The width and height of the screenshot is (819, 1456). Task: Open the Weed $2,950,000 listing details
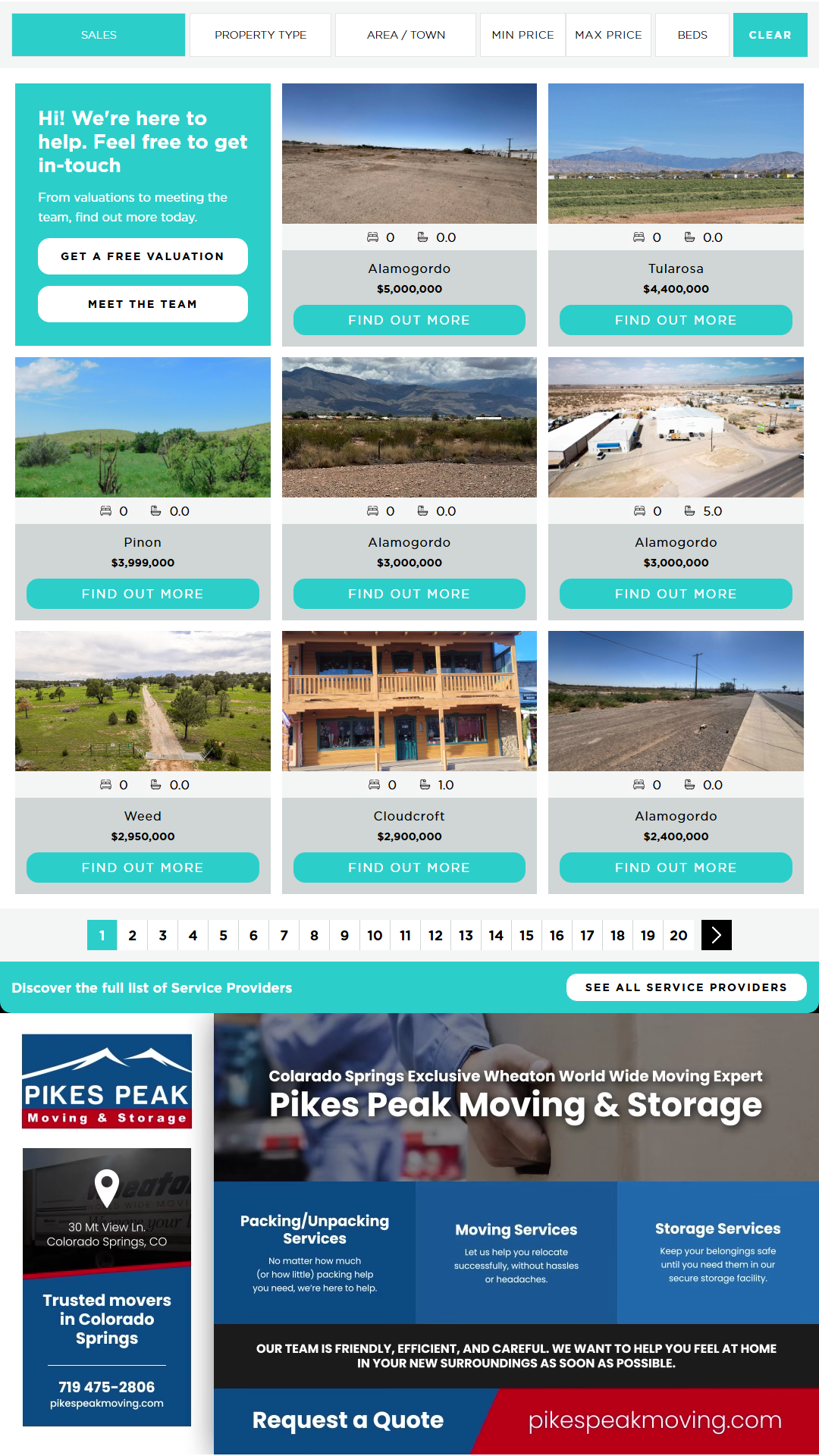143,868
